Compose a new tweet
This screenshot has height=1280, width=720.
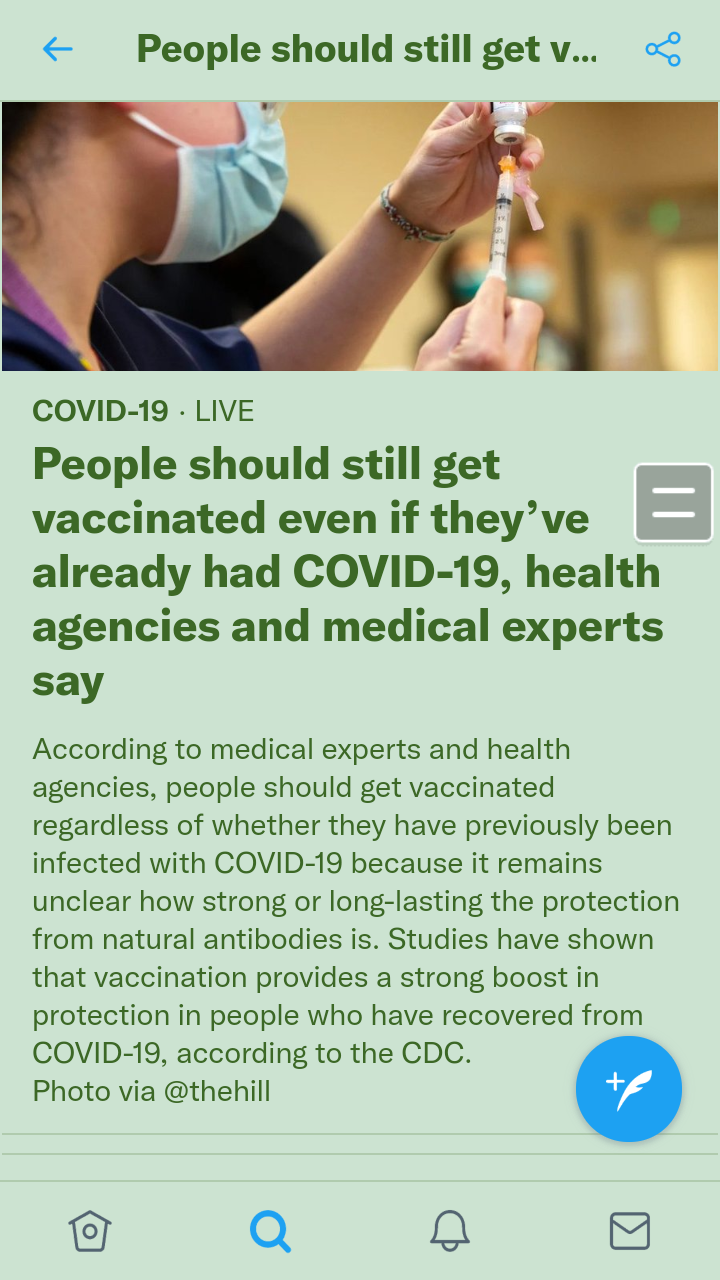pyautogui.click(x=628, y=1089)
